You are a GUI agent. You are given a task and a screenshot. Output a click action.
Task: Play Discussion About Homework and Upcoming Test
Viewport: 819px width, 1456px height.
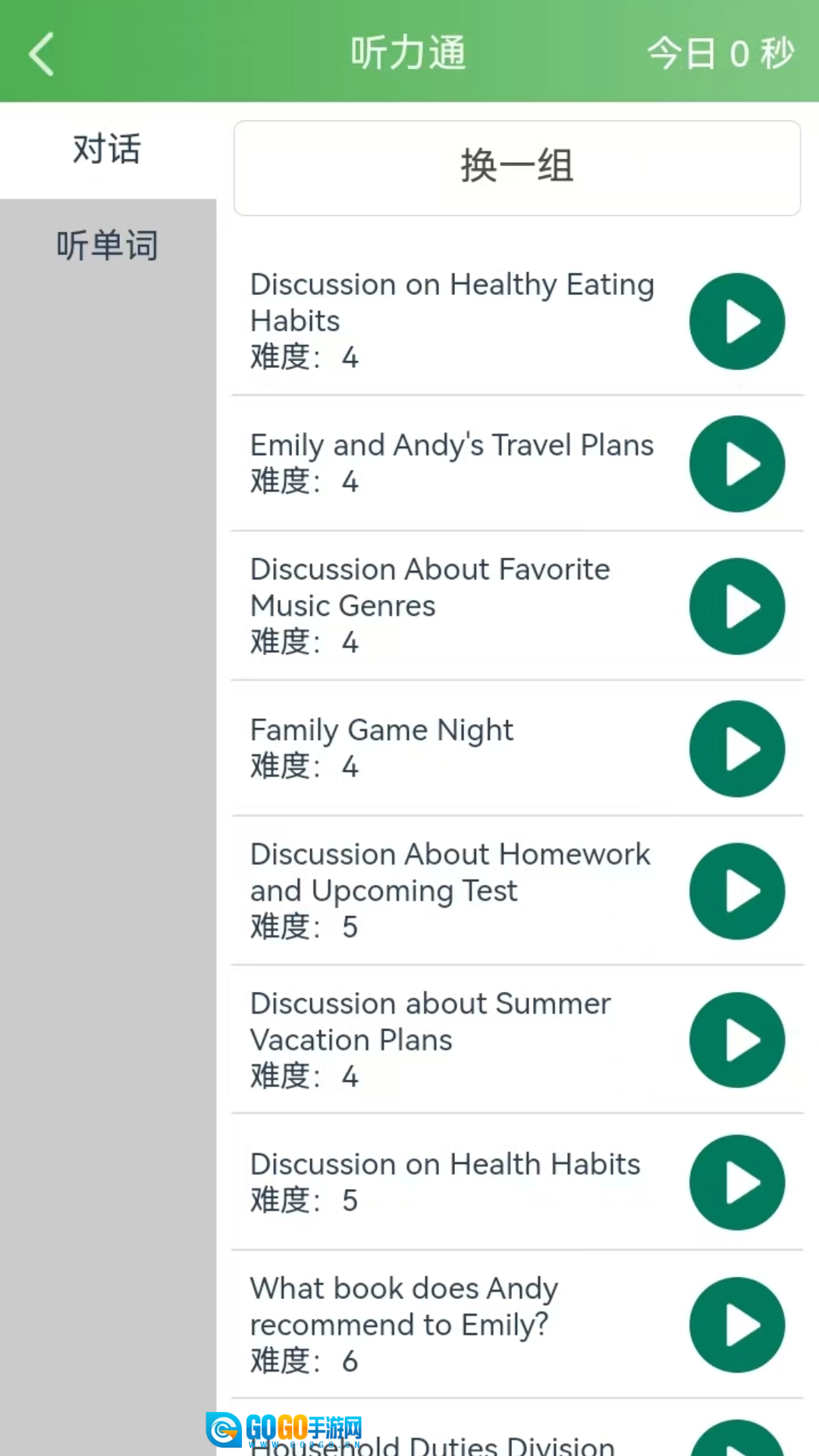pyautogui.click(x=737, y=891)
